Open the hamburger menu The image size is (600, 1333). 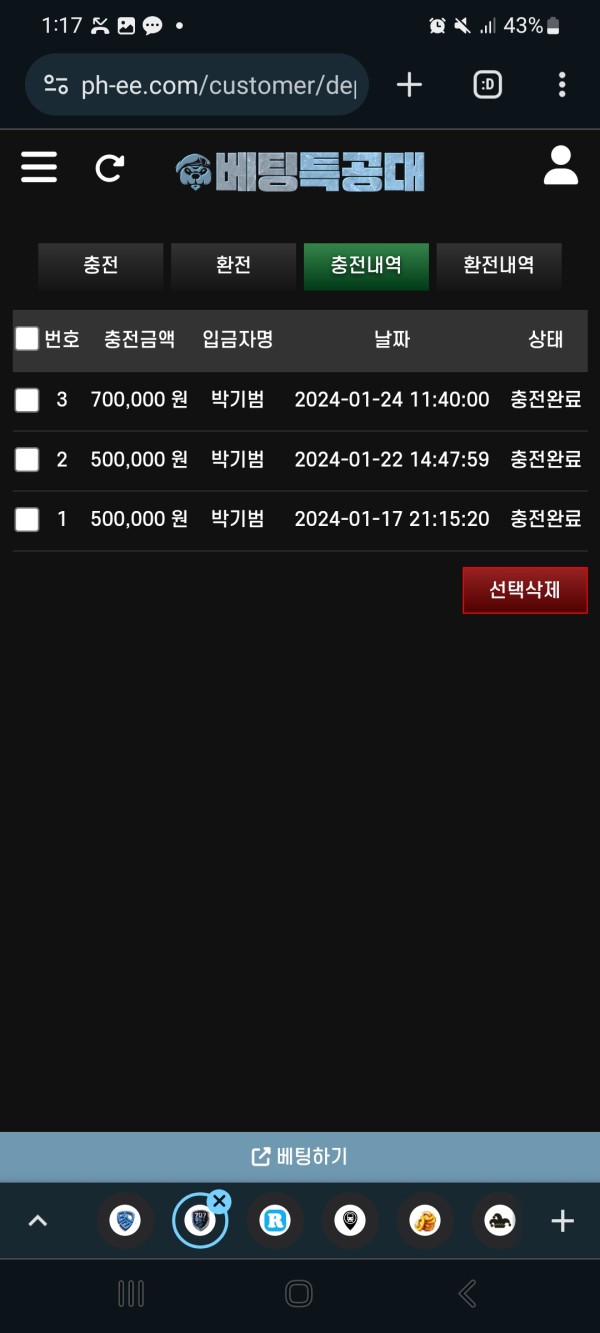tap(39, 167)
